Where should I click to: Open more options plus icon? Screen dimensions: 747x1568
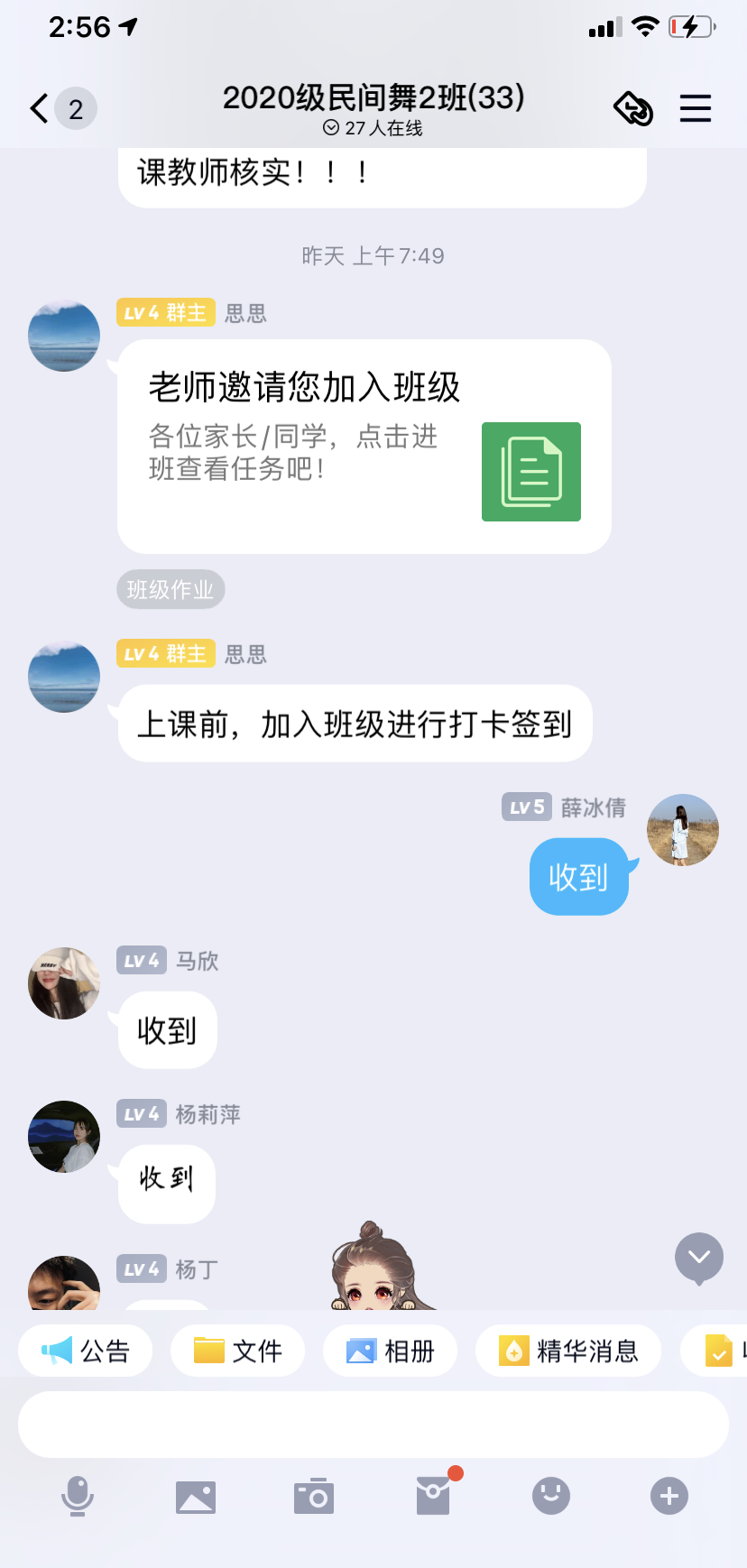(x=669, y=1497)
